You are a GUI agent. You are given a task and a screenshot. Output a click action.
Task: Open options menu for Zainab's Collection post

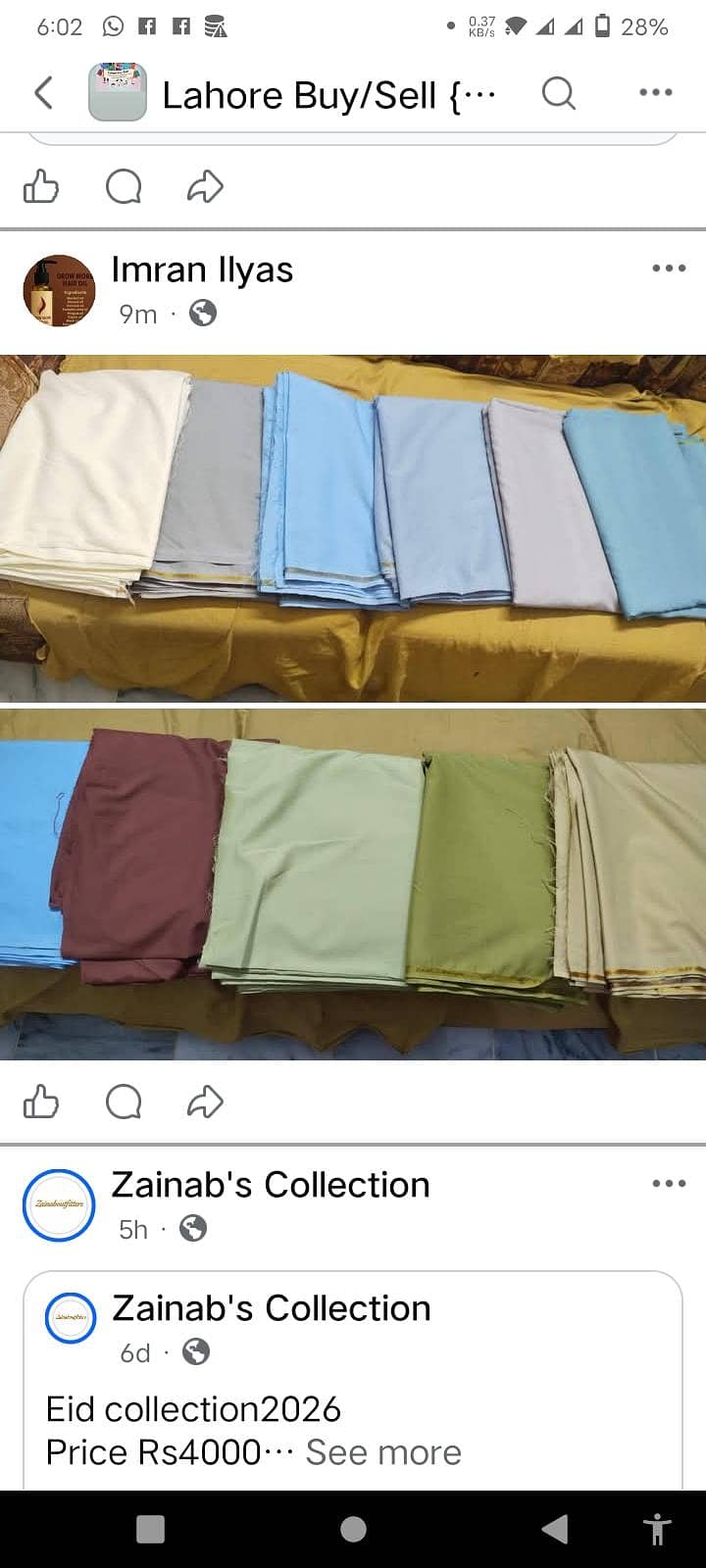point(669,1184)
